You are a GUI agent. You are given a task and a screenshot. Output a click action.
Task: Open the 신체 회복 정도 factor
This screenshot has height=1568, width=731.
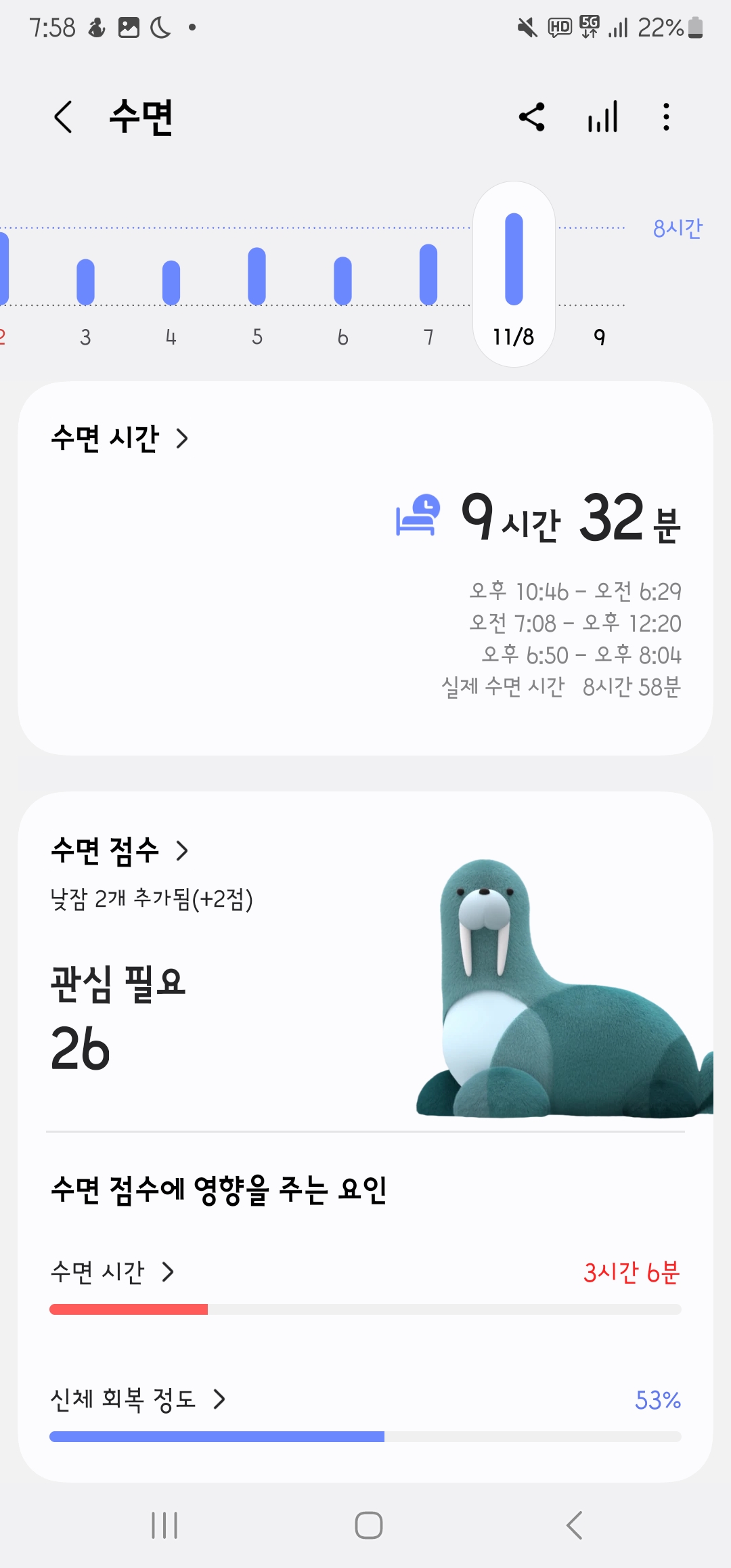(138, 1399)
